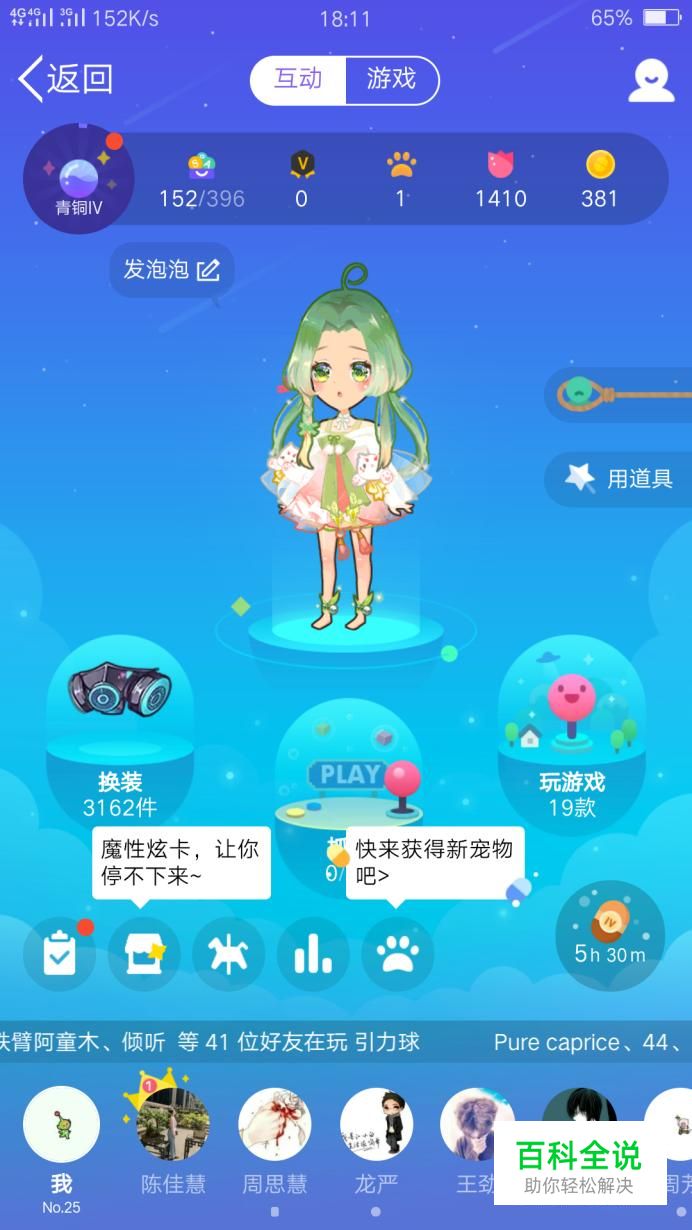Tap 发泡泡 to post a bubble

point(171,270)
